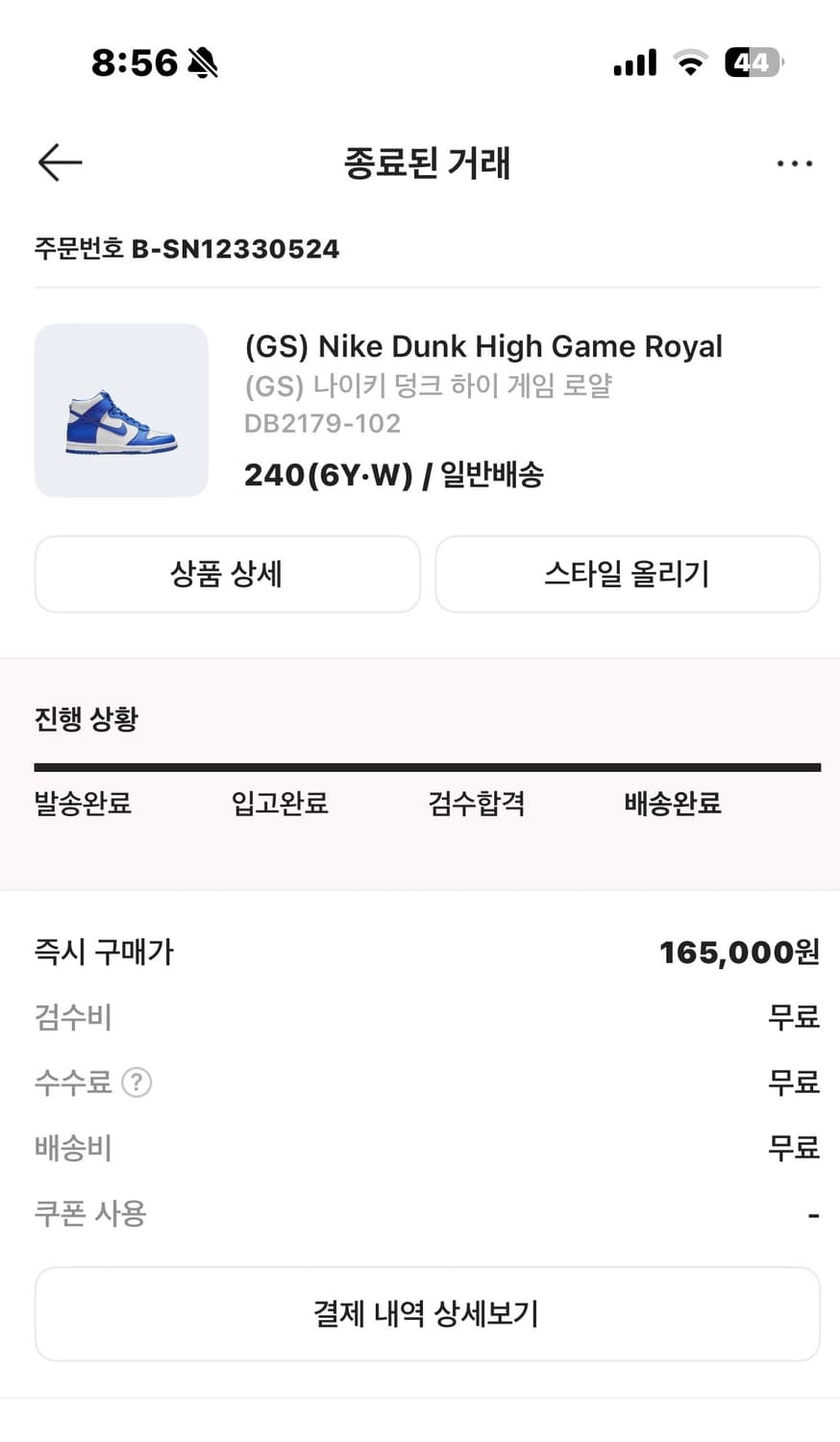Viewport: 840px width, 1442px height.
Task: Select the 종료된 거래 header title
Action: [x=426, y=163]
